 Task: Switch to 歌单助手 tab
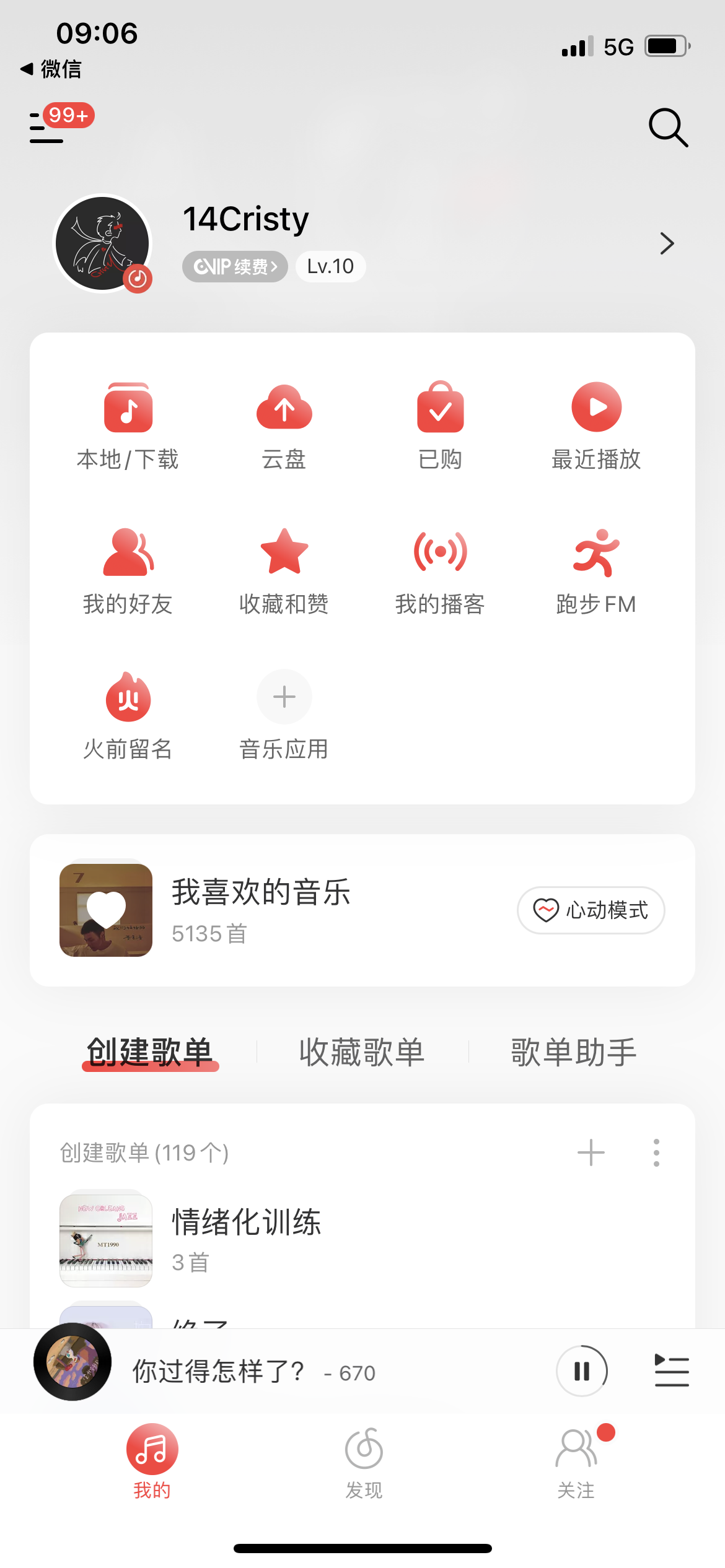coord(574,1052)
